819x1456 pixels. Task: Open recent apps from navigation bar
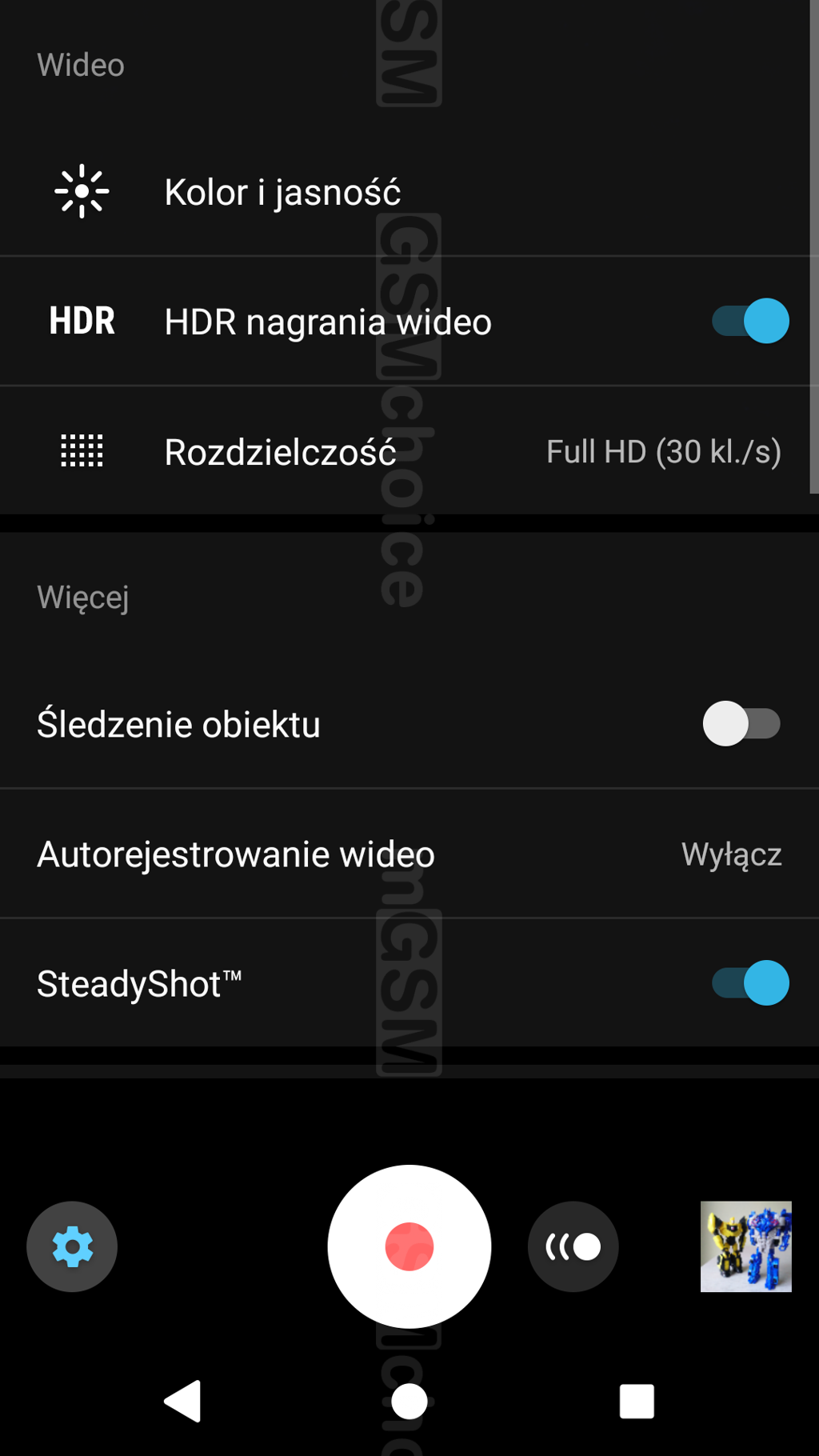point(637,1401)
